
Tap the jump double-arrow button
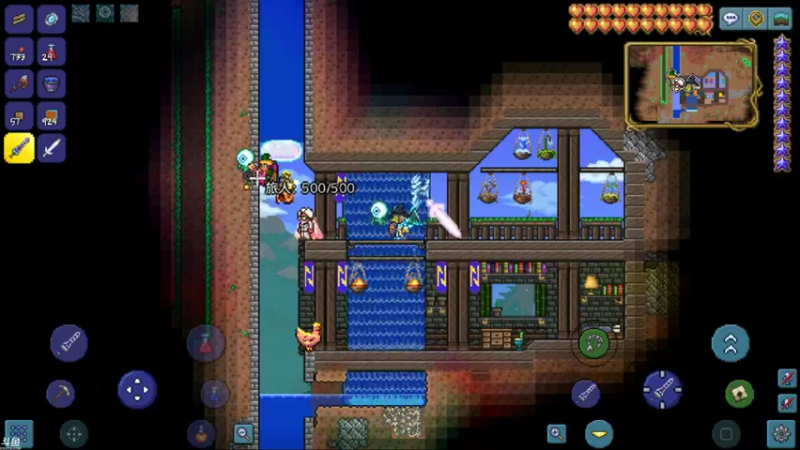click(730, 343)
